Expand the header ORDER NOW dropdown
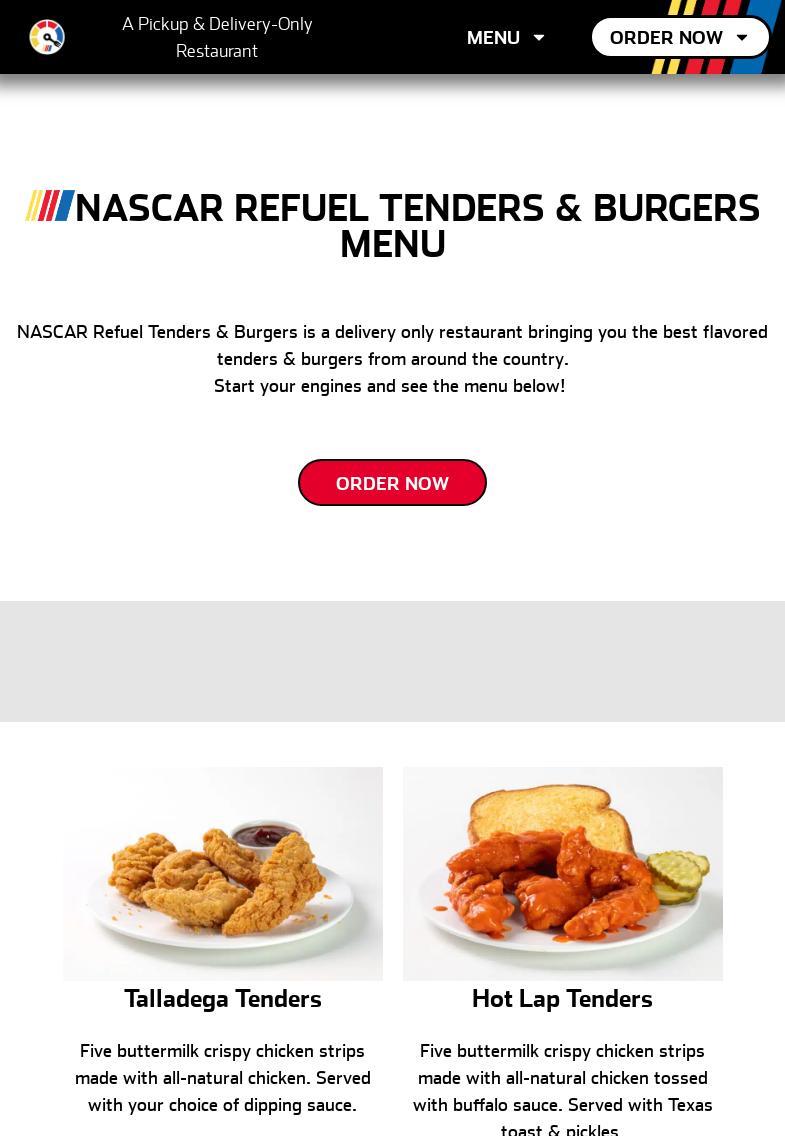785x1136 pixels. [x=680, y=37]
